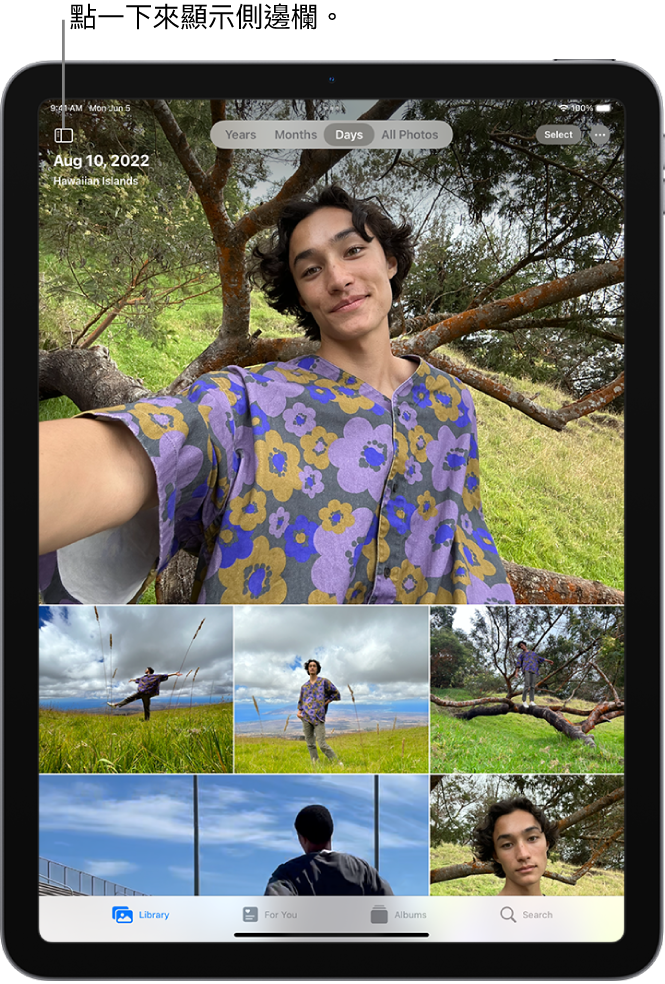Open the three-dot more options menu
Screen dimensions: 665x984
(x=600, y=135)
